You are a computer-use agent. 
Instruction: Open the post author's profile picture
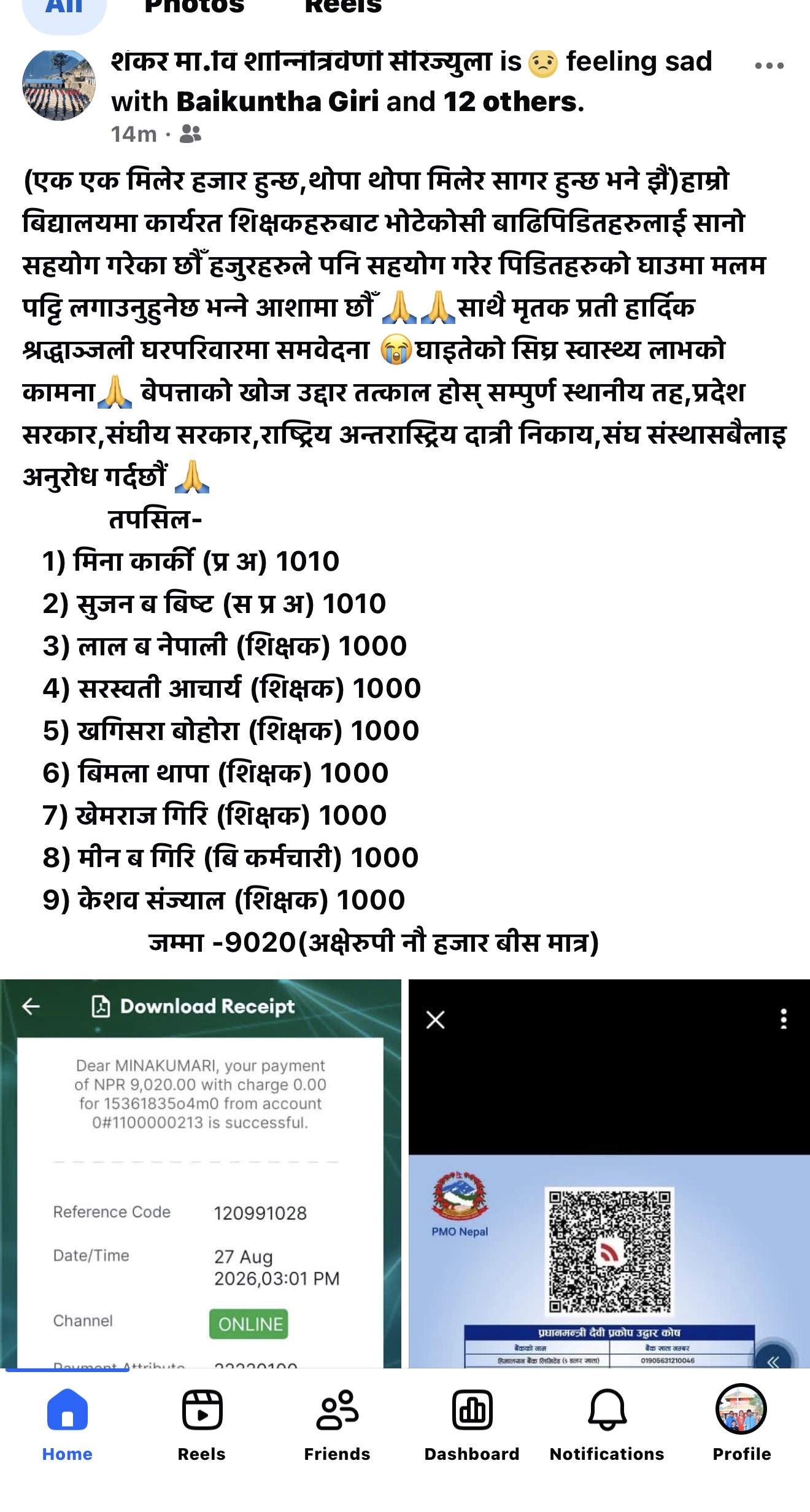59,85
